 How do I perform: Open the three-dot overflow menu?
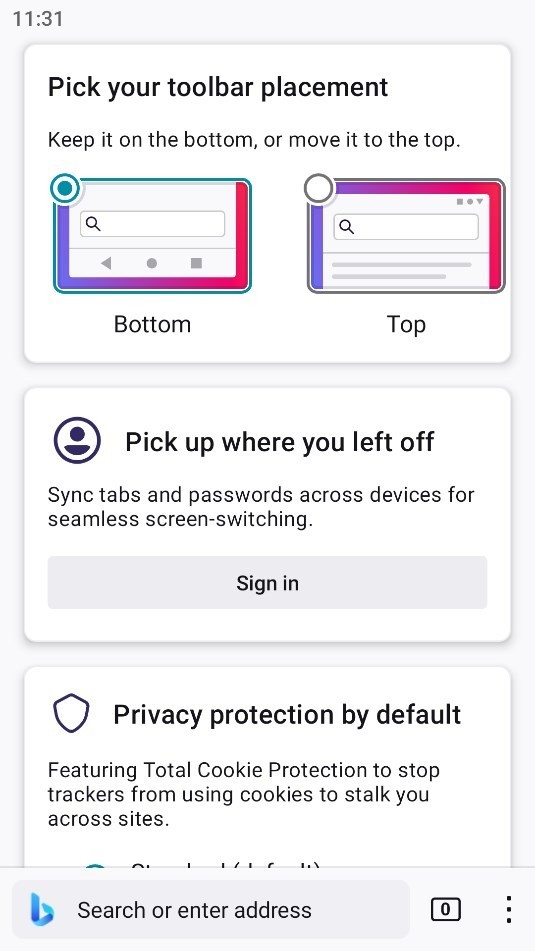pyautogui.click(x=509, y=909)
